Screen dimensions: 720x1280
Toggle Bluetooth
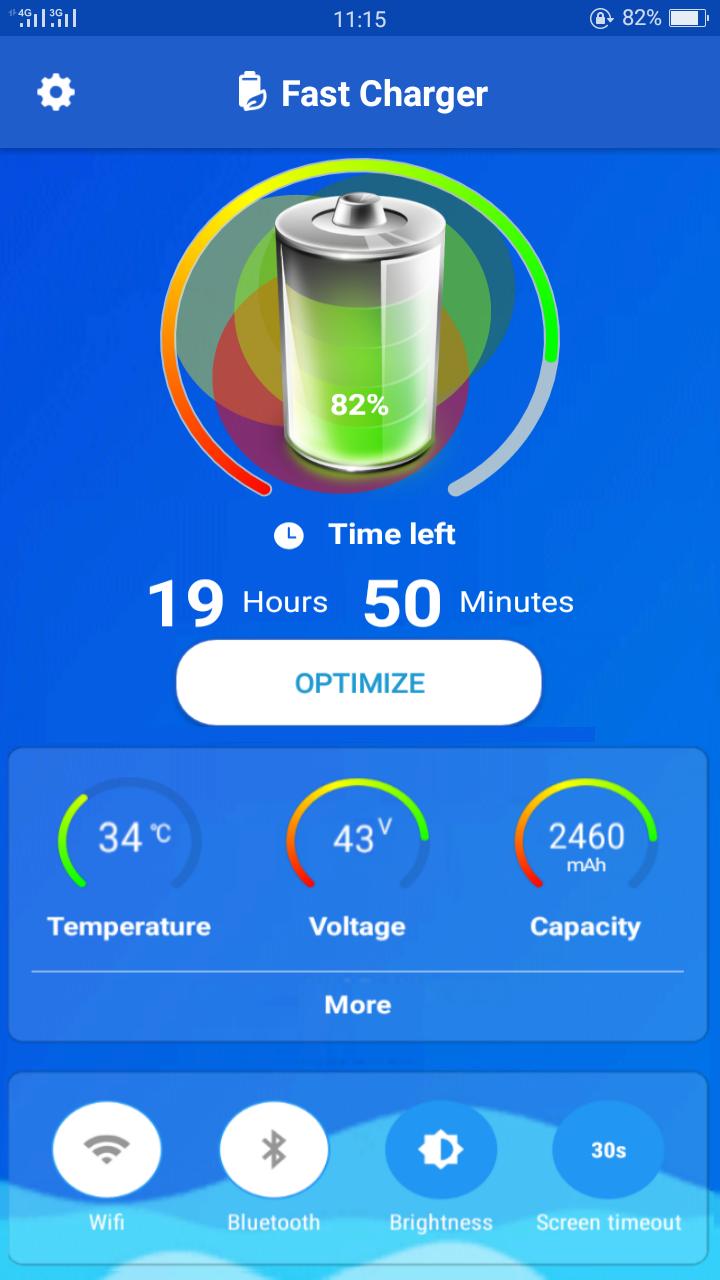click(x=274, y=1150)
